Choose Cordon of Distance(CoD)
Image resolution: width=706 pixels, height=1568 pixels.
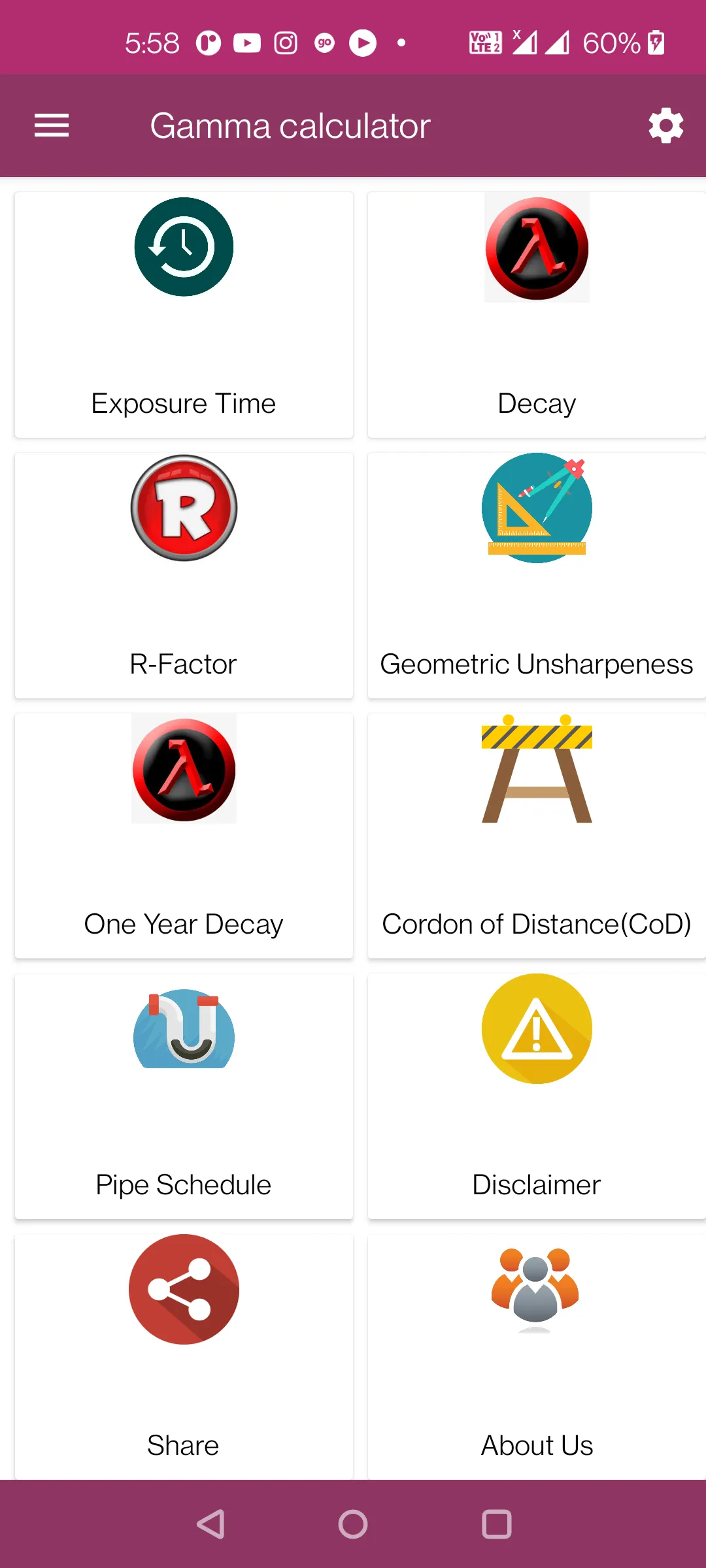coord(537,836)
